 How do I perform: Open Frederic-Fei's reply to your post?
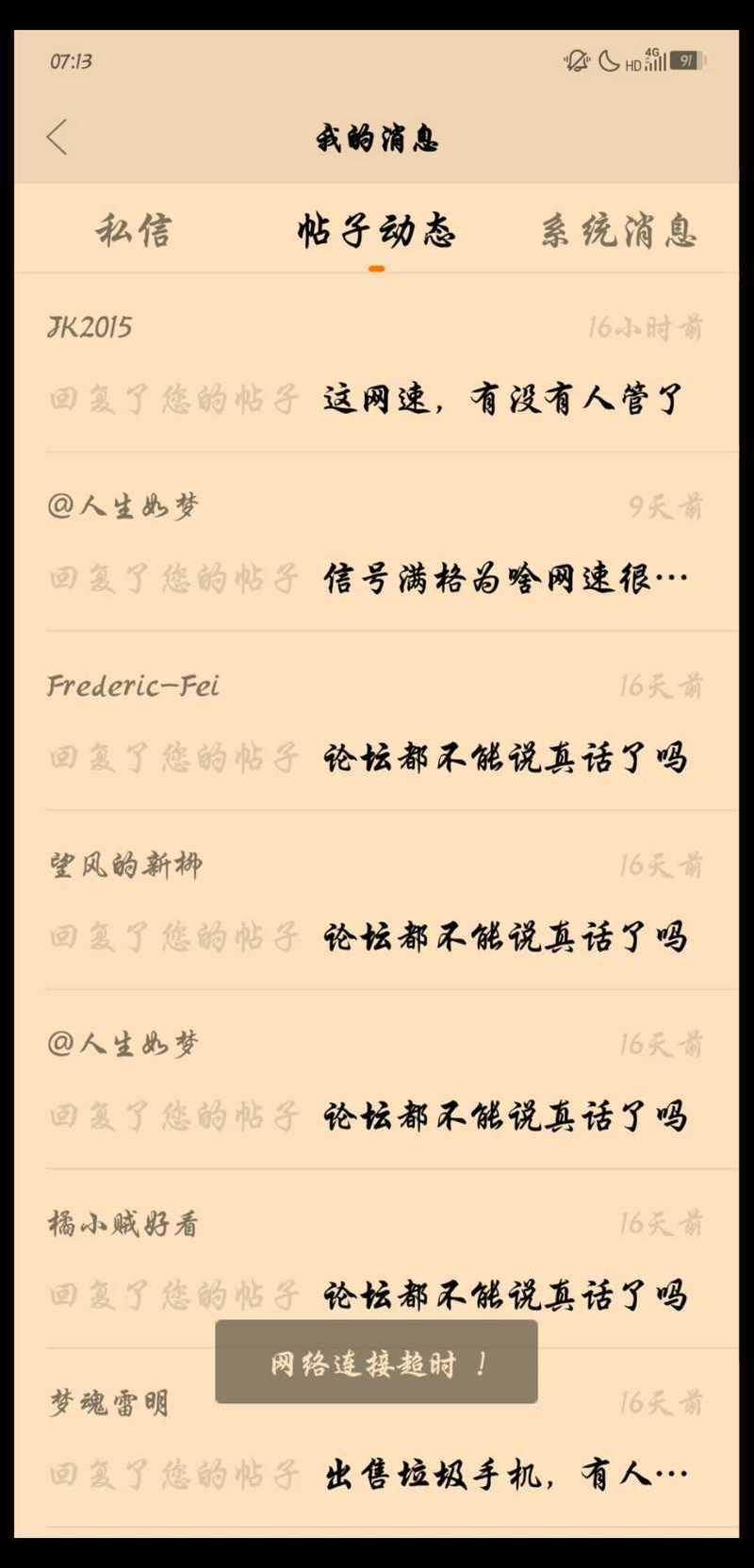pyautogui.click(x=377, y=722)
